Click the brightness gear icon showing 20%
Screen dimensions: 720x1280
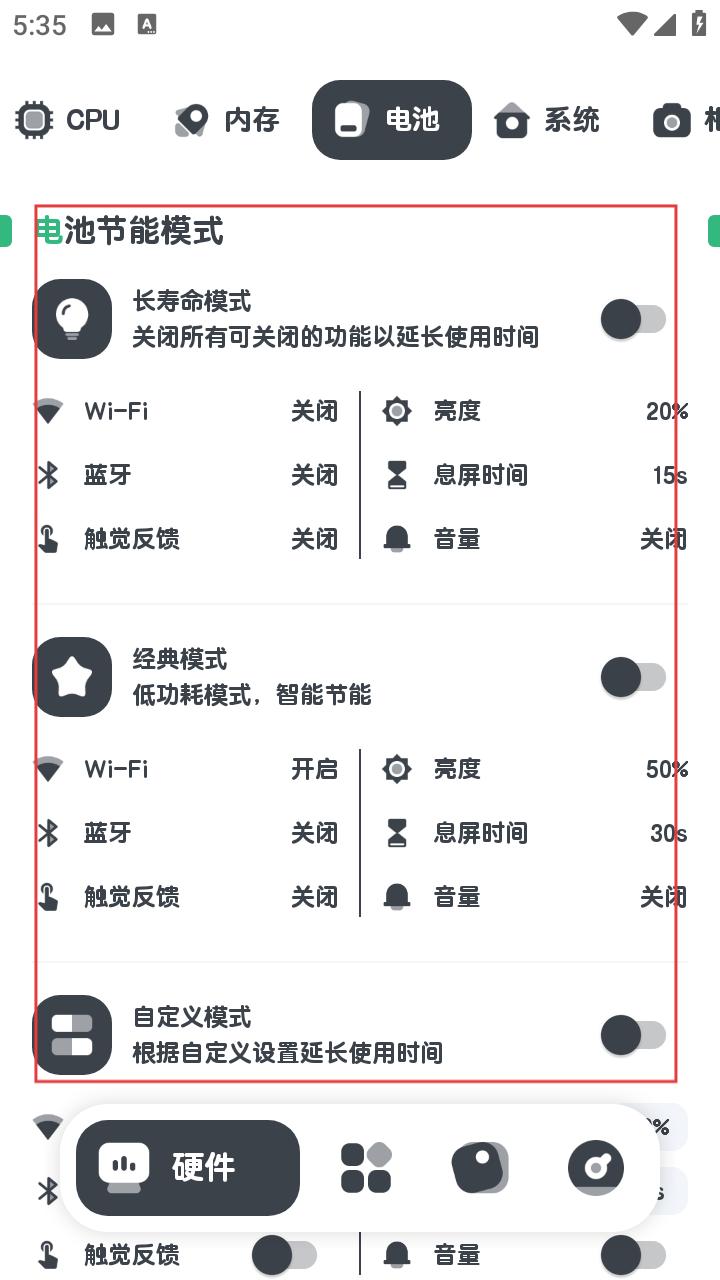397,410
